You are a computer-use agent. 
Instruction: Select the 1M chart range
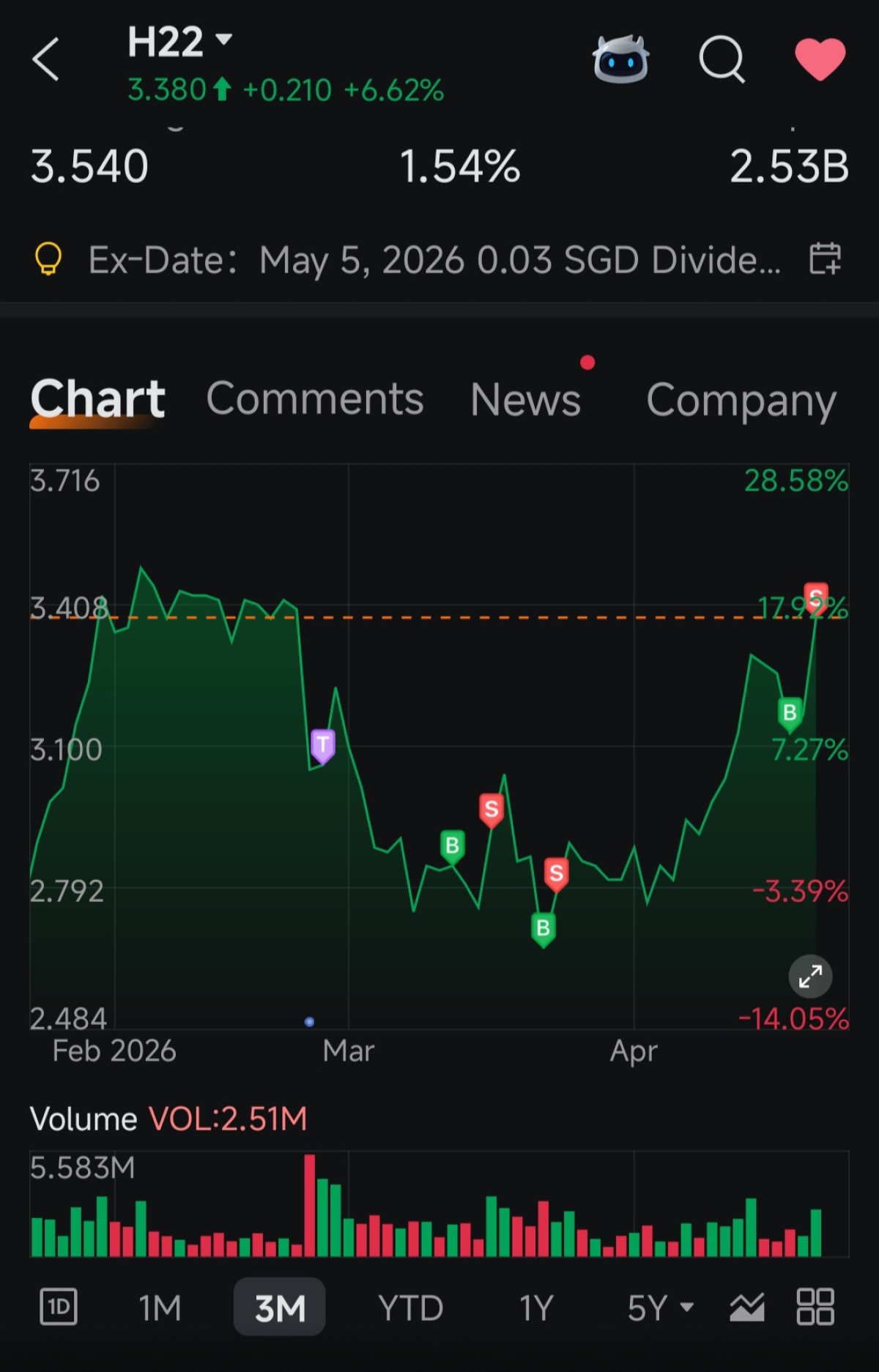click(x=160, y=1308)
